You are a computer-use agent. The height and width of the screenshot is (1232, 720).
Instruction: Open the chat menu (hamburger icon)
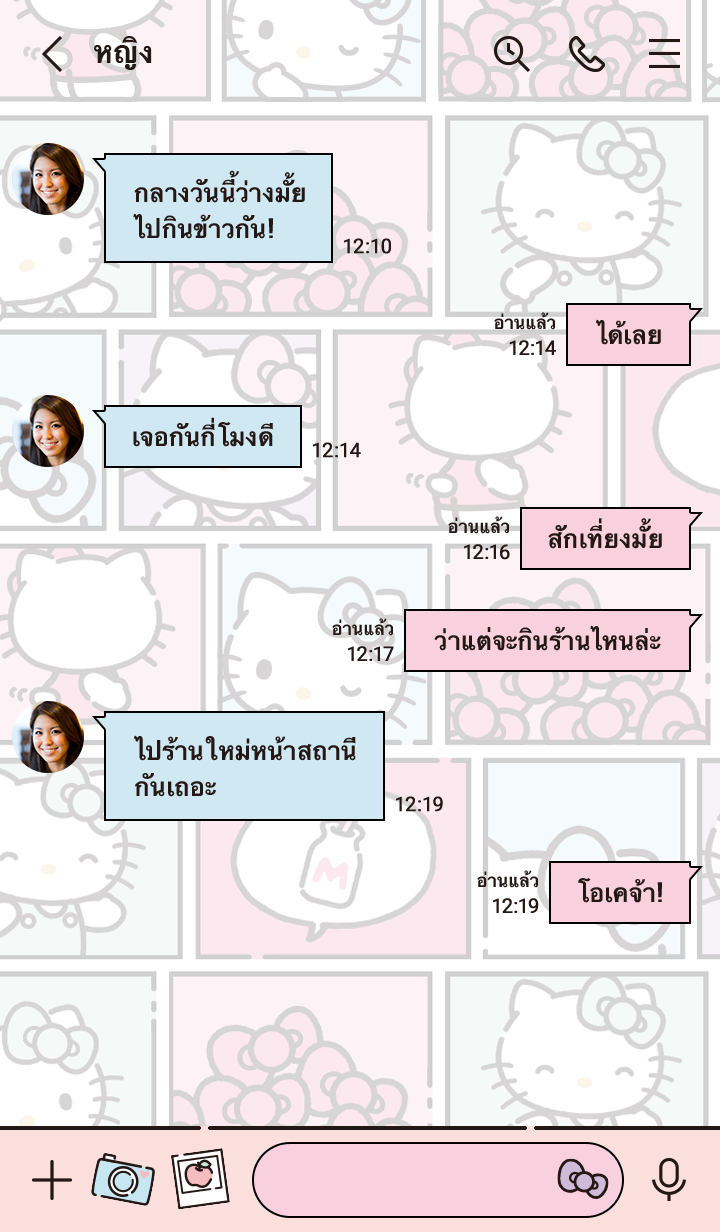tap(664, 54)
